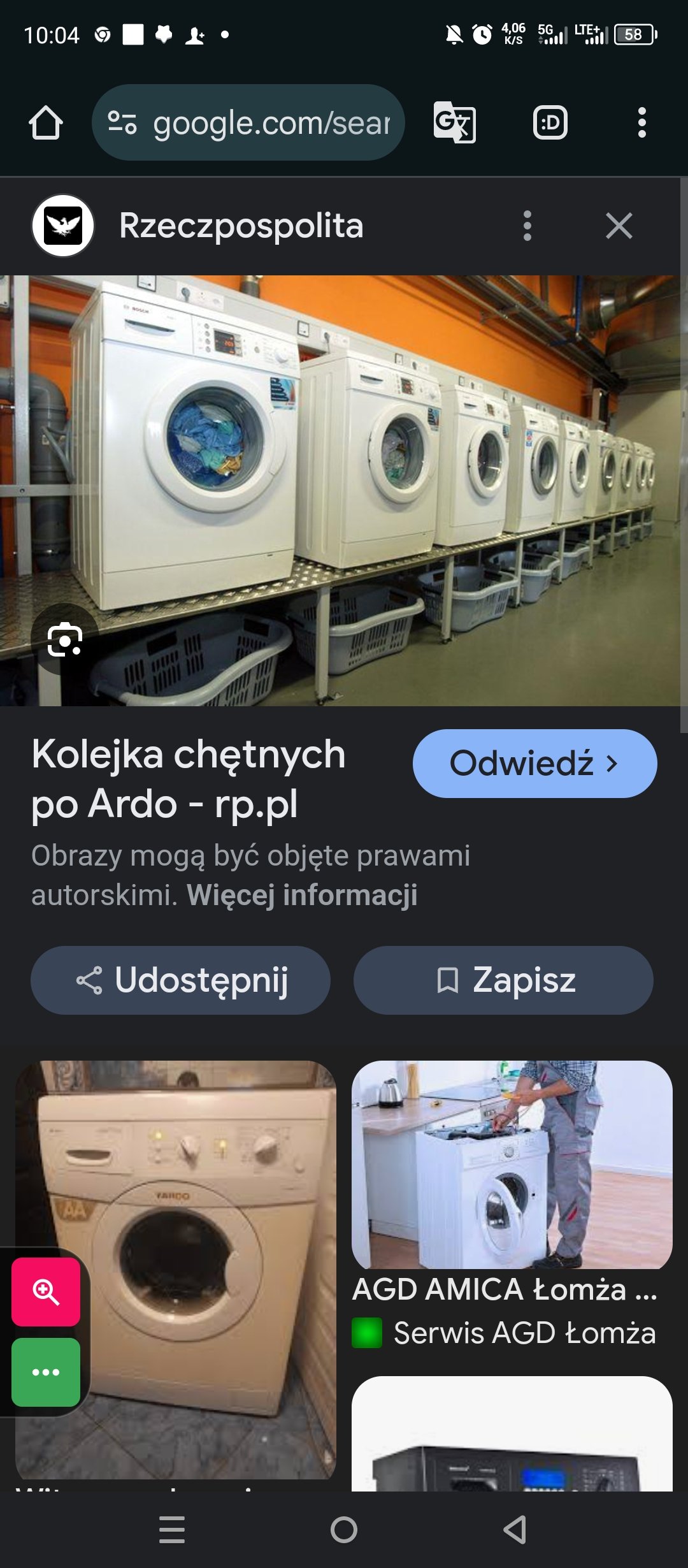
Task: Visit the rp.pl page via Odwiedź
Action: (x=534, y=764)
